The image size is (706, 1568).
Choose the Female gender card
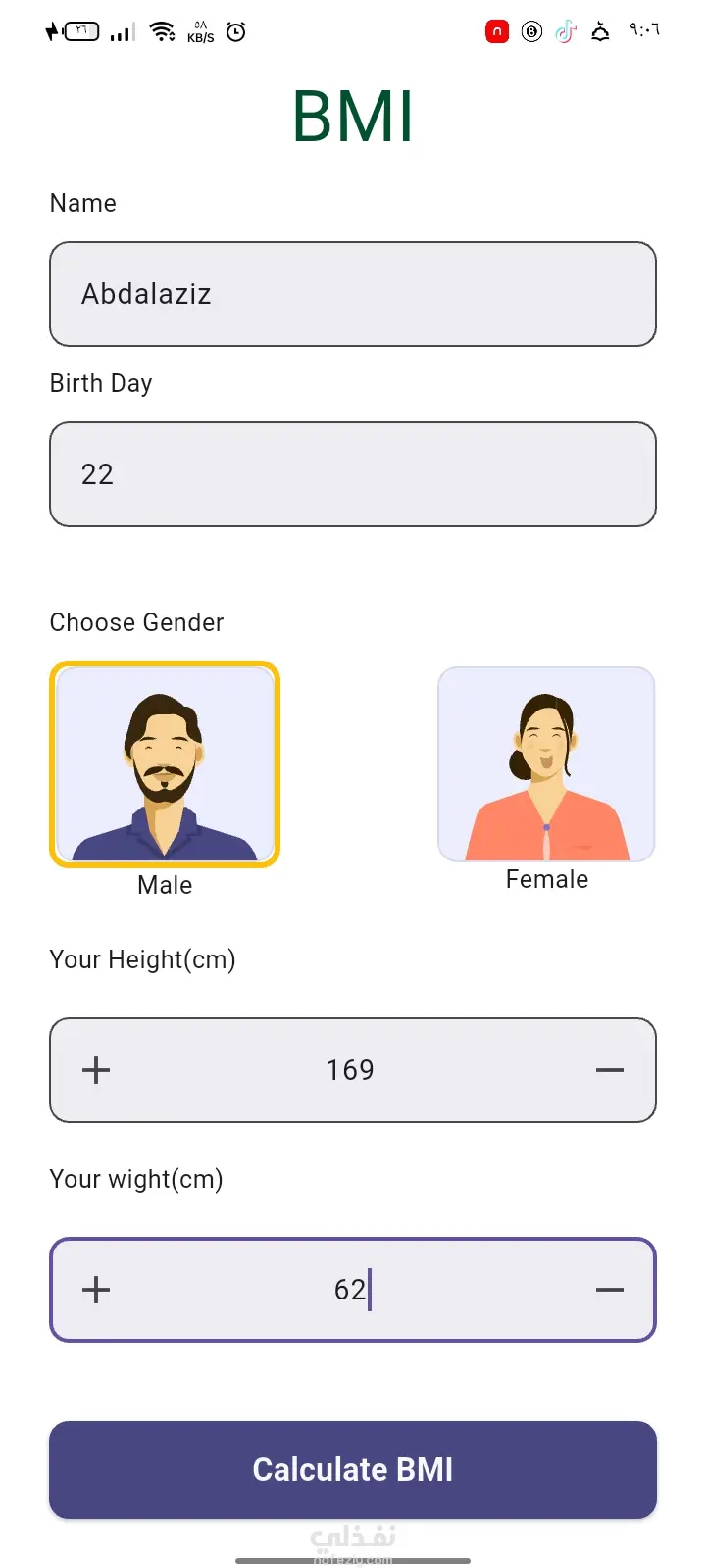(x=546, y=764)
